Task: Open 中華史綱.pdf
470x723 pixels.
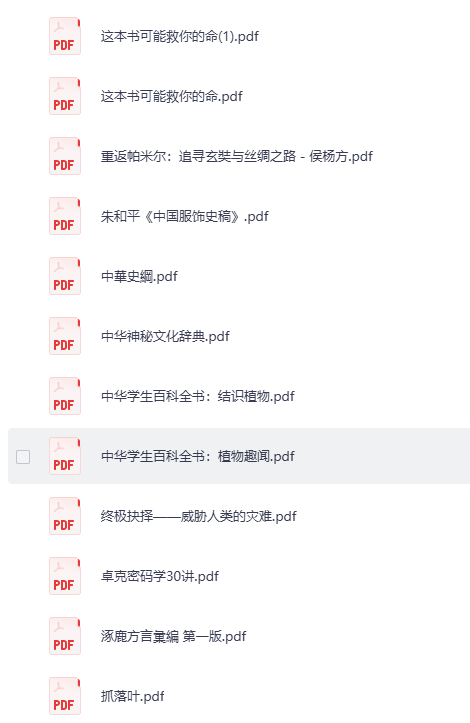Action: [139, 276]
